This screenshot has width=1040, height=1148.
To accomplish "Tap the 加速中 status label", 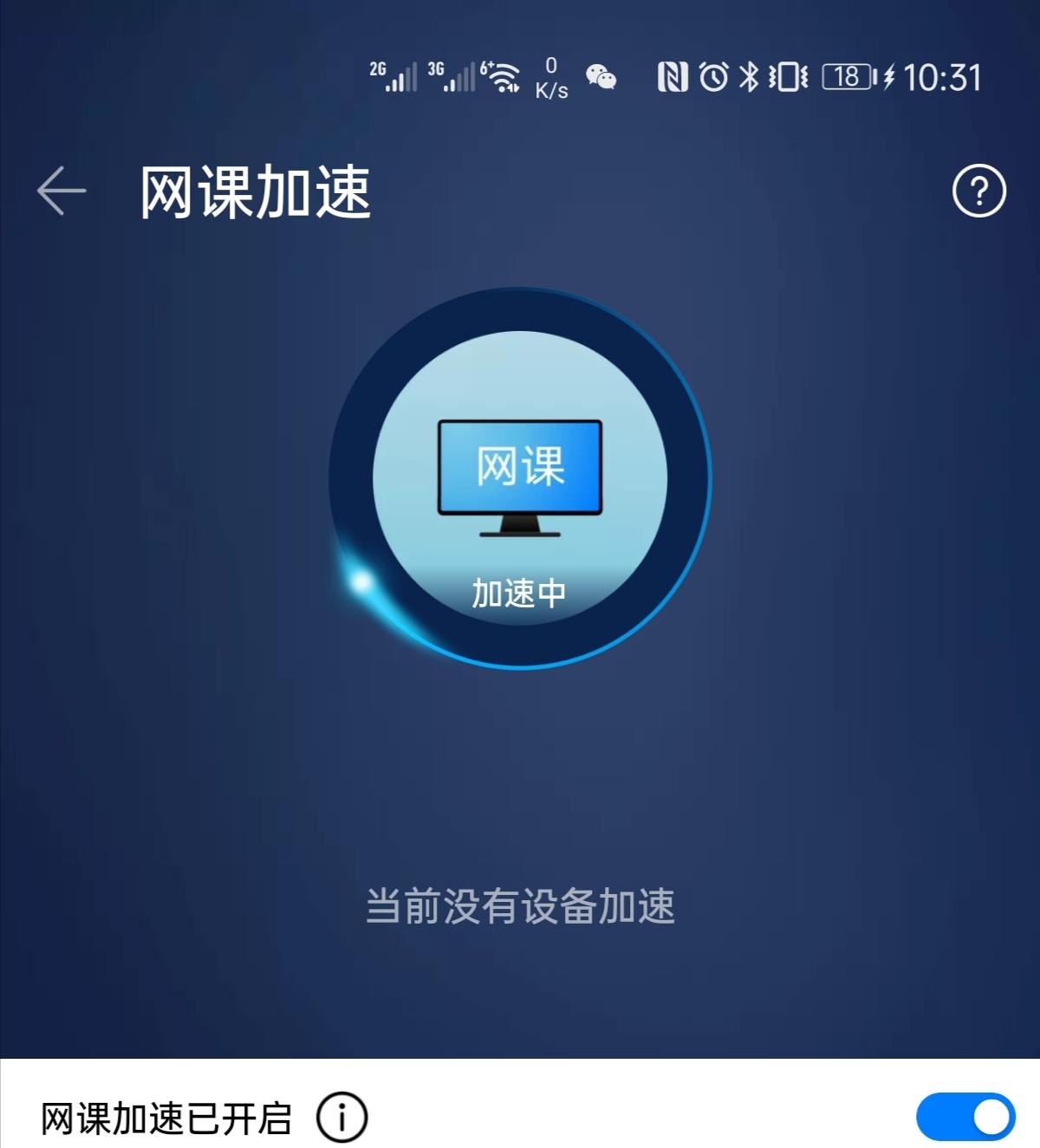I will click(x=518, y=593).
